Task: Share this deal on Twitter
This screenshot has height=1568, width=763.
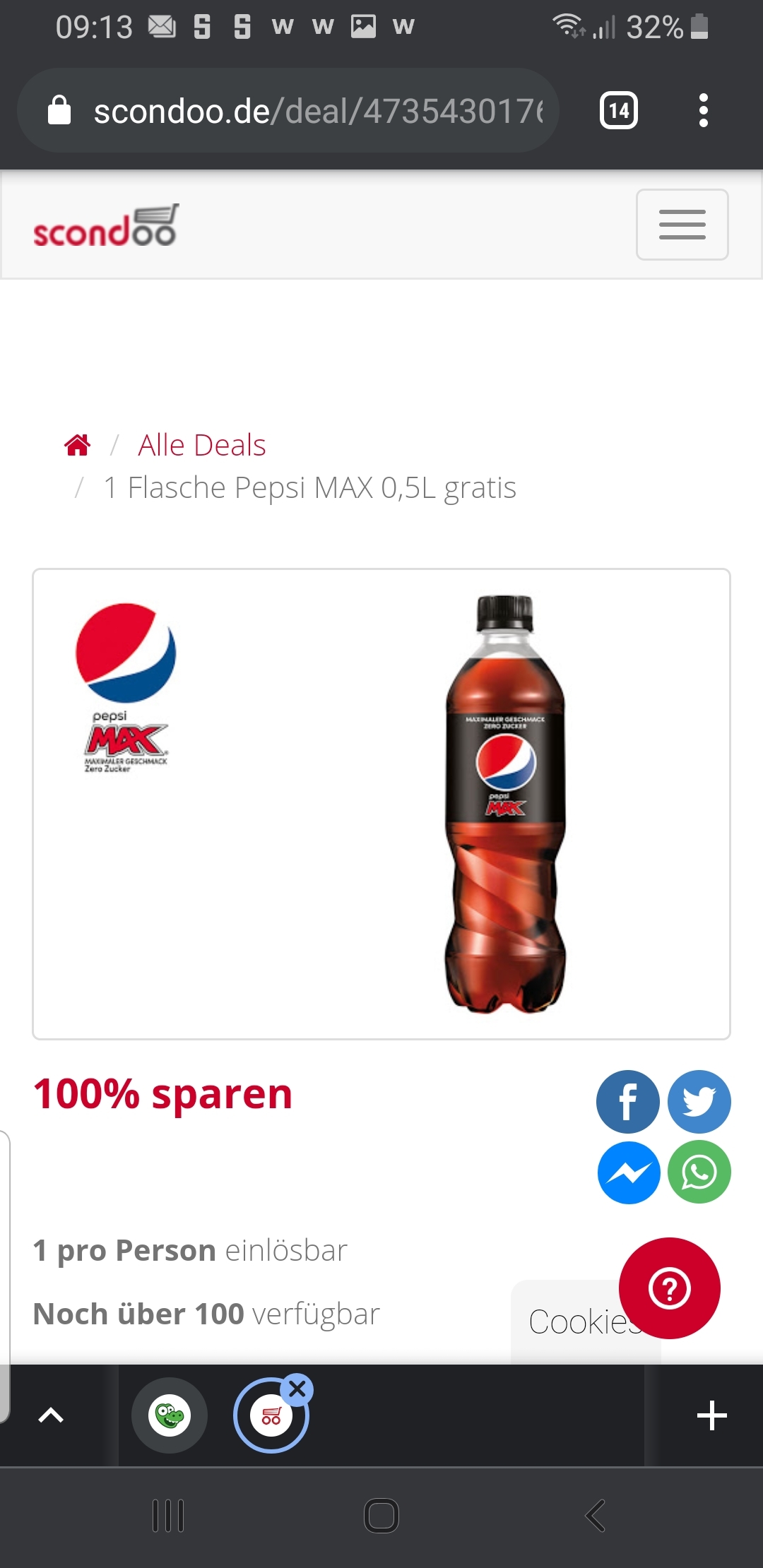Action: (699, 1101)
